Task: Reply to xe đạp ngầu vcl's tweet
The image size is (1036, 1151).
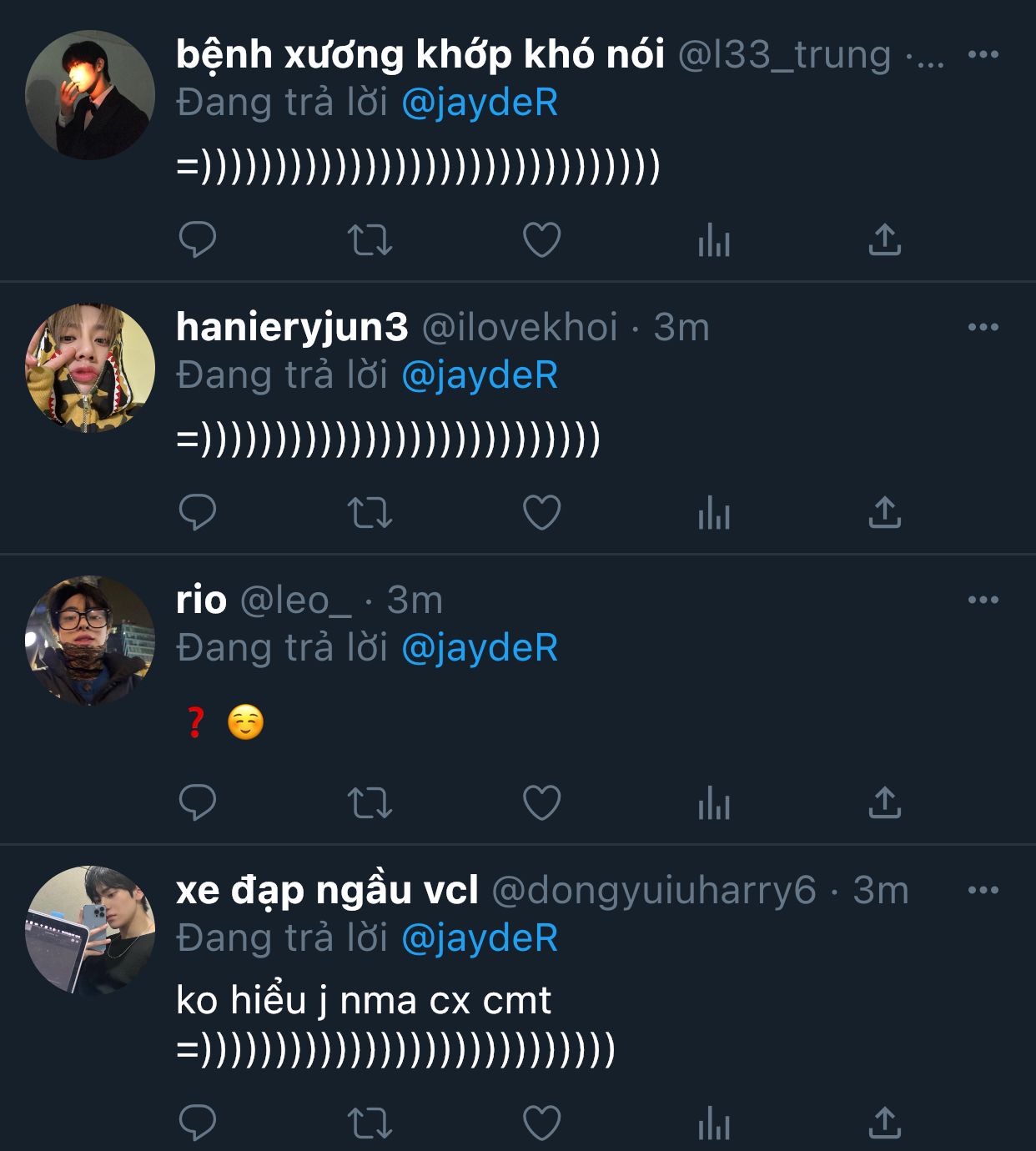Action: [198, 1123]
